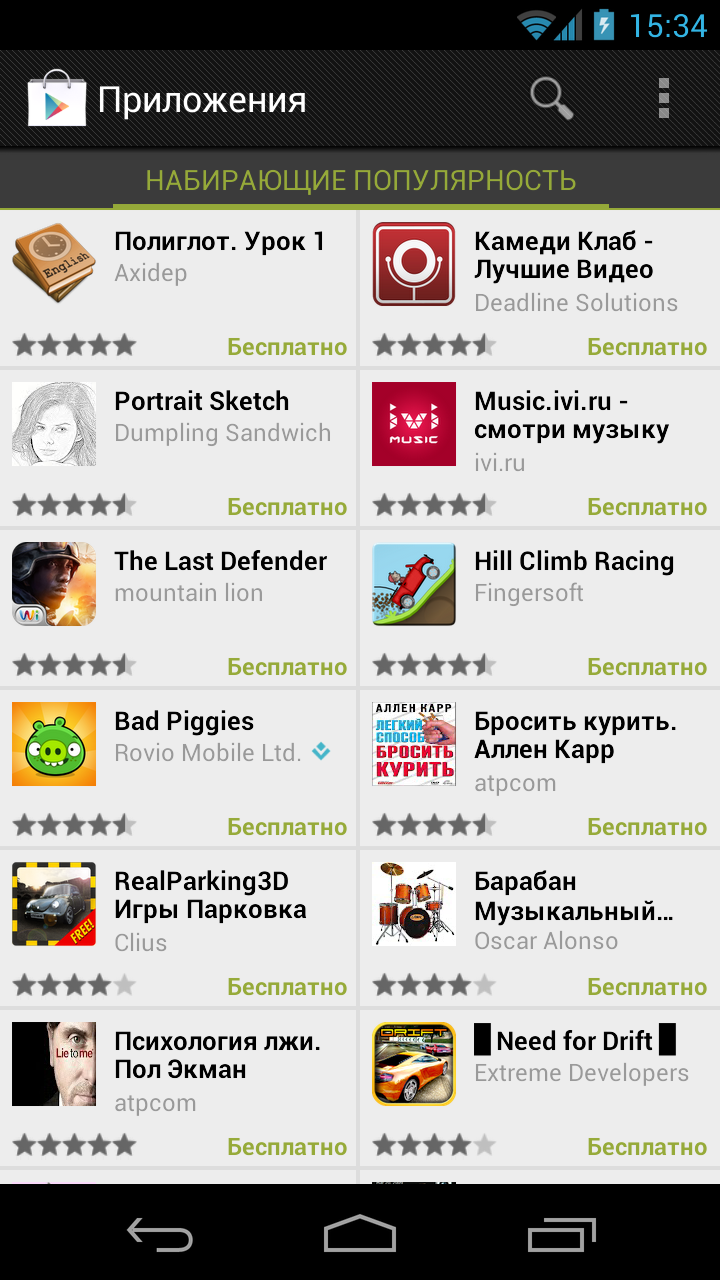Open the Music.ivi.ru app card
This screenshot has width=720, height=1280.
[x=540, y=448]
